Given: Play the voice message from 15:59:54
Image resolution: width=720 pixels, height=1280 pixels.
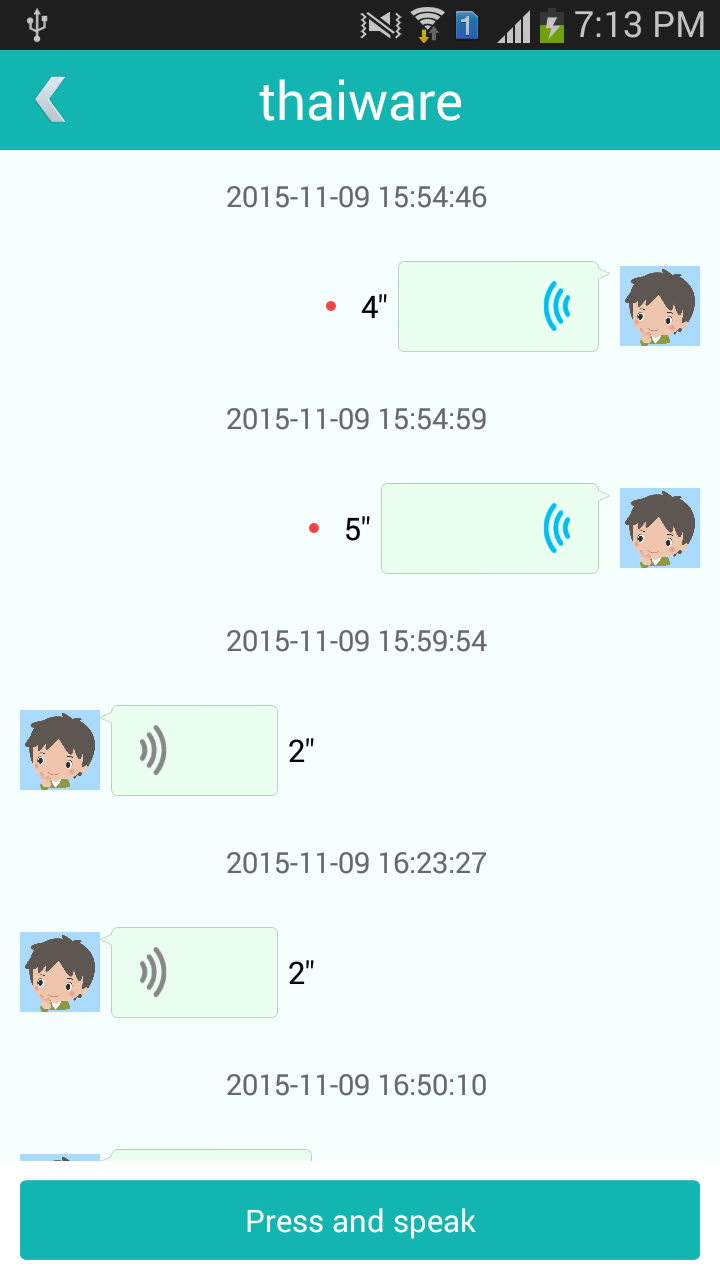Looking at the screenshot, I should coord(194,751).
